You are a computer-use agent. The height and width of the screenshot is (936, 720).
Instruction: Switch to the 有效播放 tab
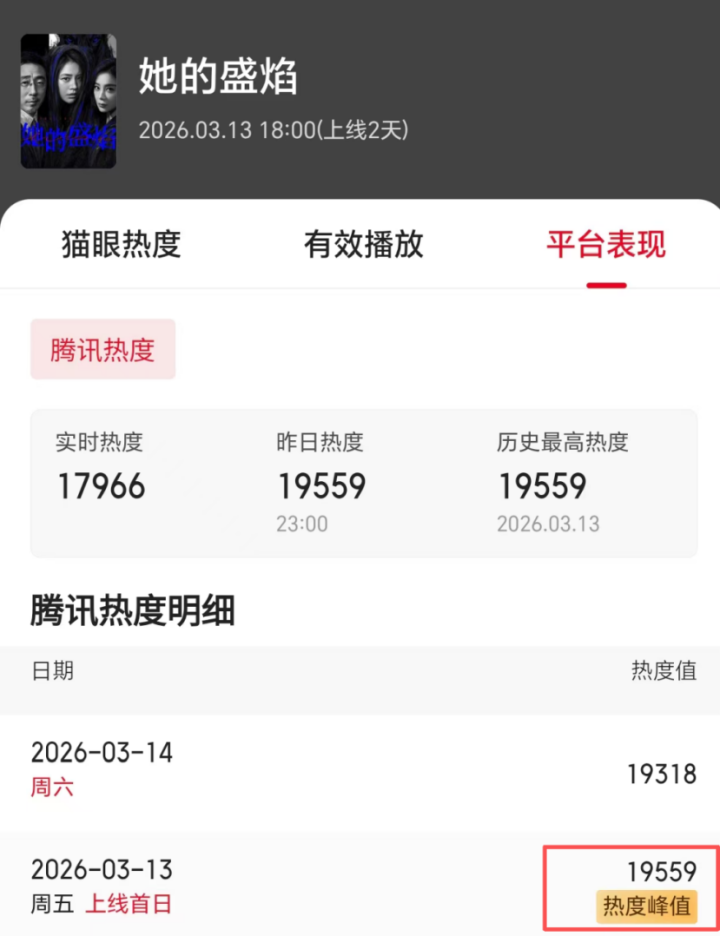pyautogui.click(x=363, y=244)
